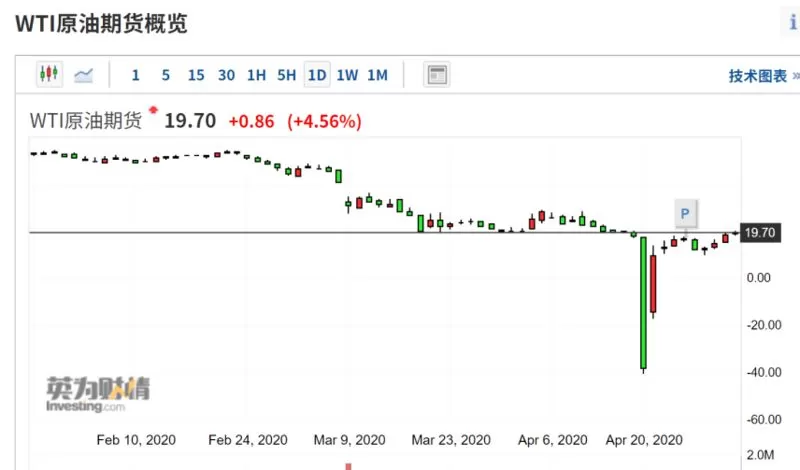Switch to candlestick chart view
This screenshot has height=470, width=800.
tap(49, 75)
